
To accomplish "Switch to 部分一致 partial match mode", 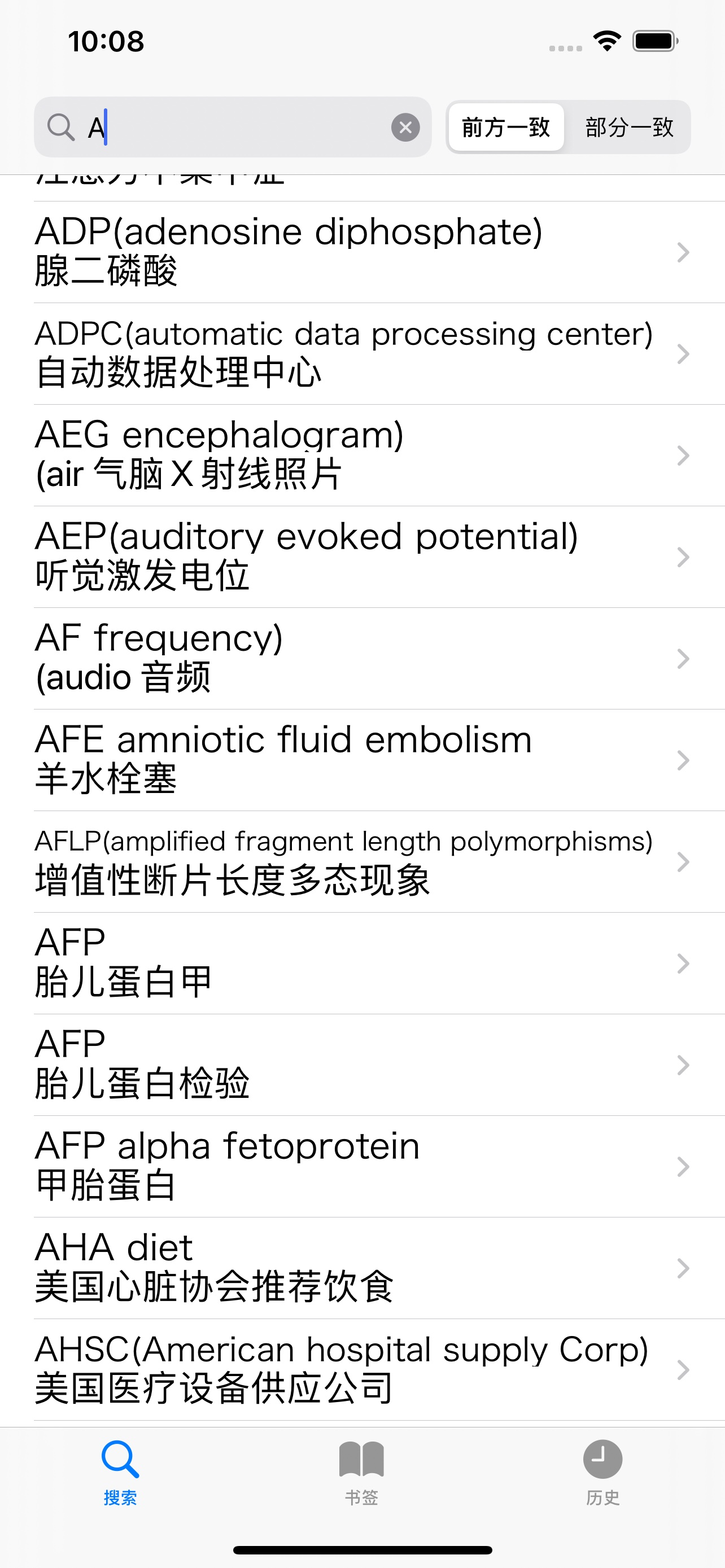I will tap(630, 127).
